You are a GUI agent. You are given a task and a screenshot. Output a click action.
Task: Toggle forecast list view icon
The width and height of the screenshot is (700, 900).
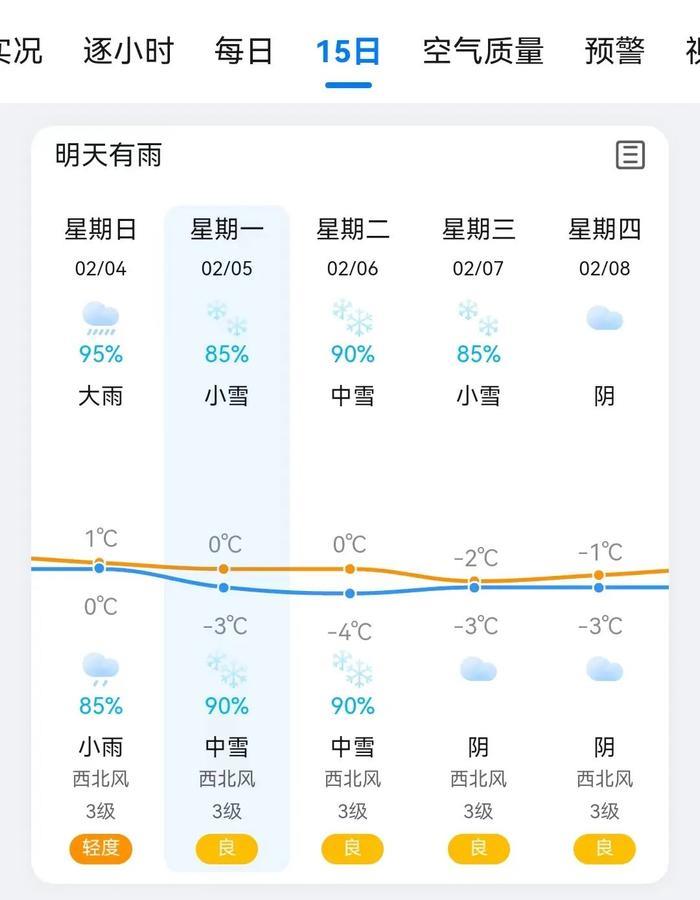coord(630,155)
